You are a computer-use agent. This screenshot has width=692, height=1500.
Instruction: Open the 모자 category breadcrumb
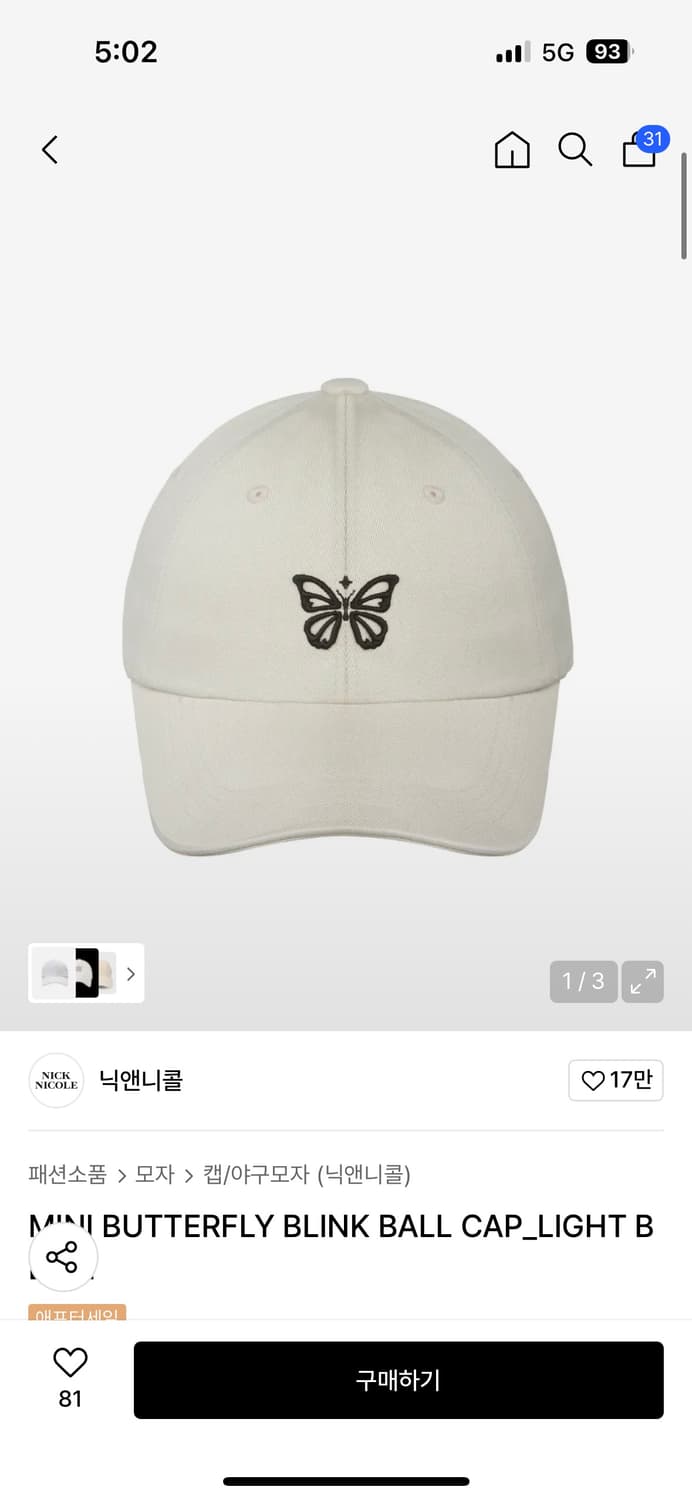(155, 1174)
